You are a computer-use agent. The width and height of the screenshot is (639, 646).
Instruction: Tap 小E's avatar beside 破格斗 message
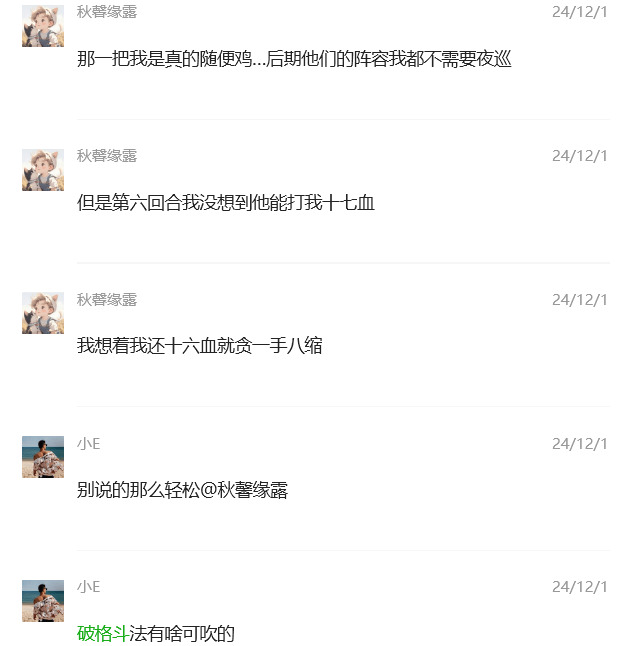(x=43, y=601)
